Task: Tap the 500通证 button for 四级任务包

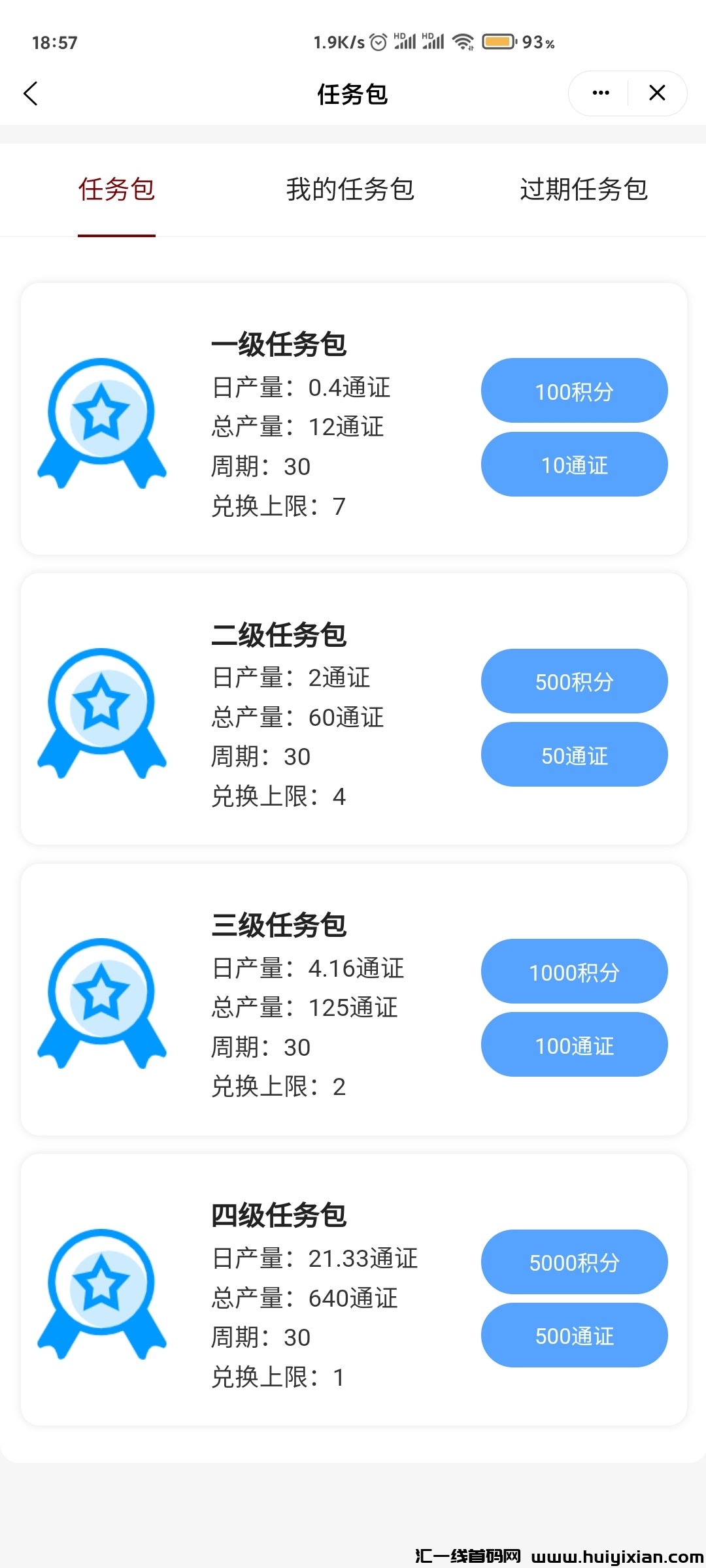Action: (574, 1335)
